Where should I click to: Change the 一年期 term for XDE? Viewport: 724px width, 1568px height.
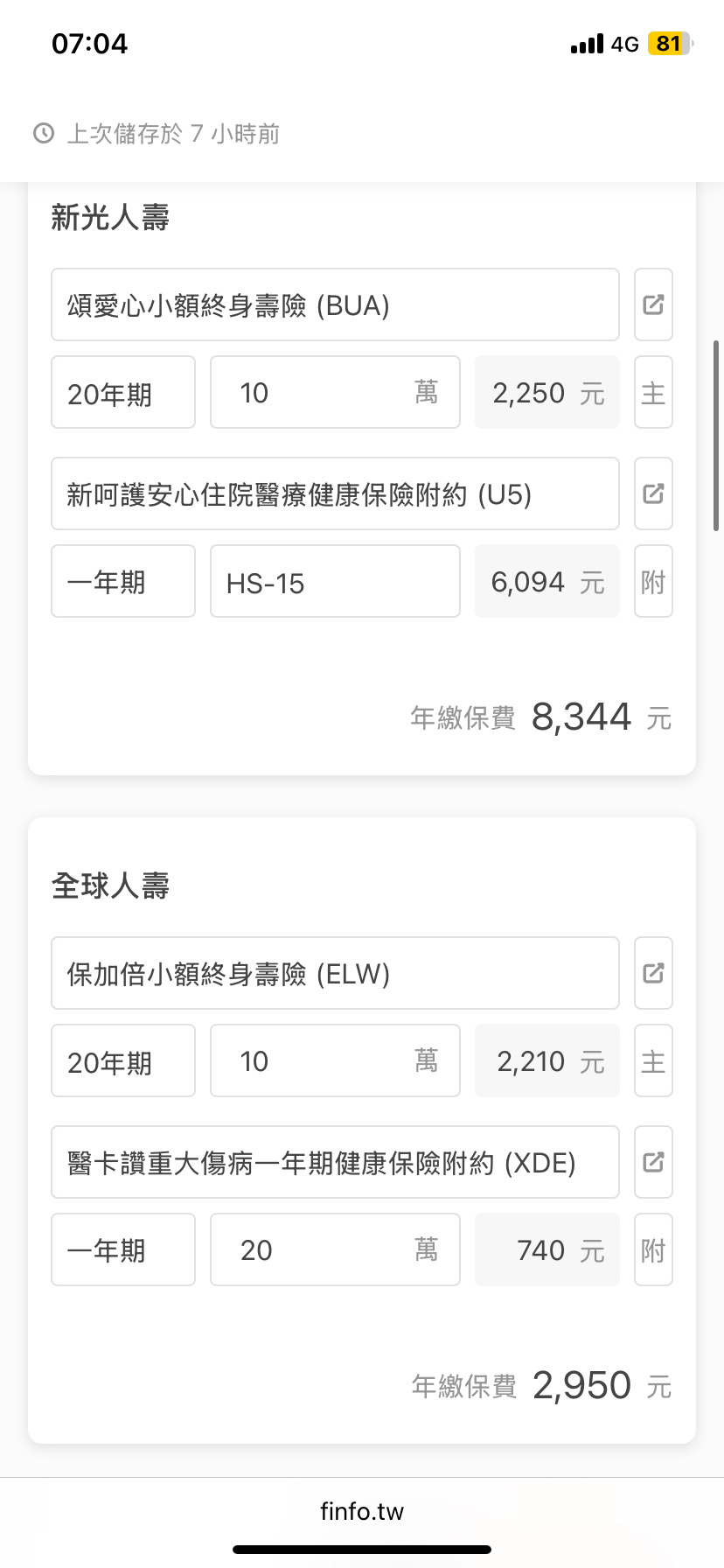[123, 1249]
